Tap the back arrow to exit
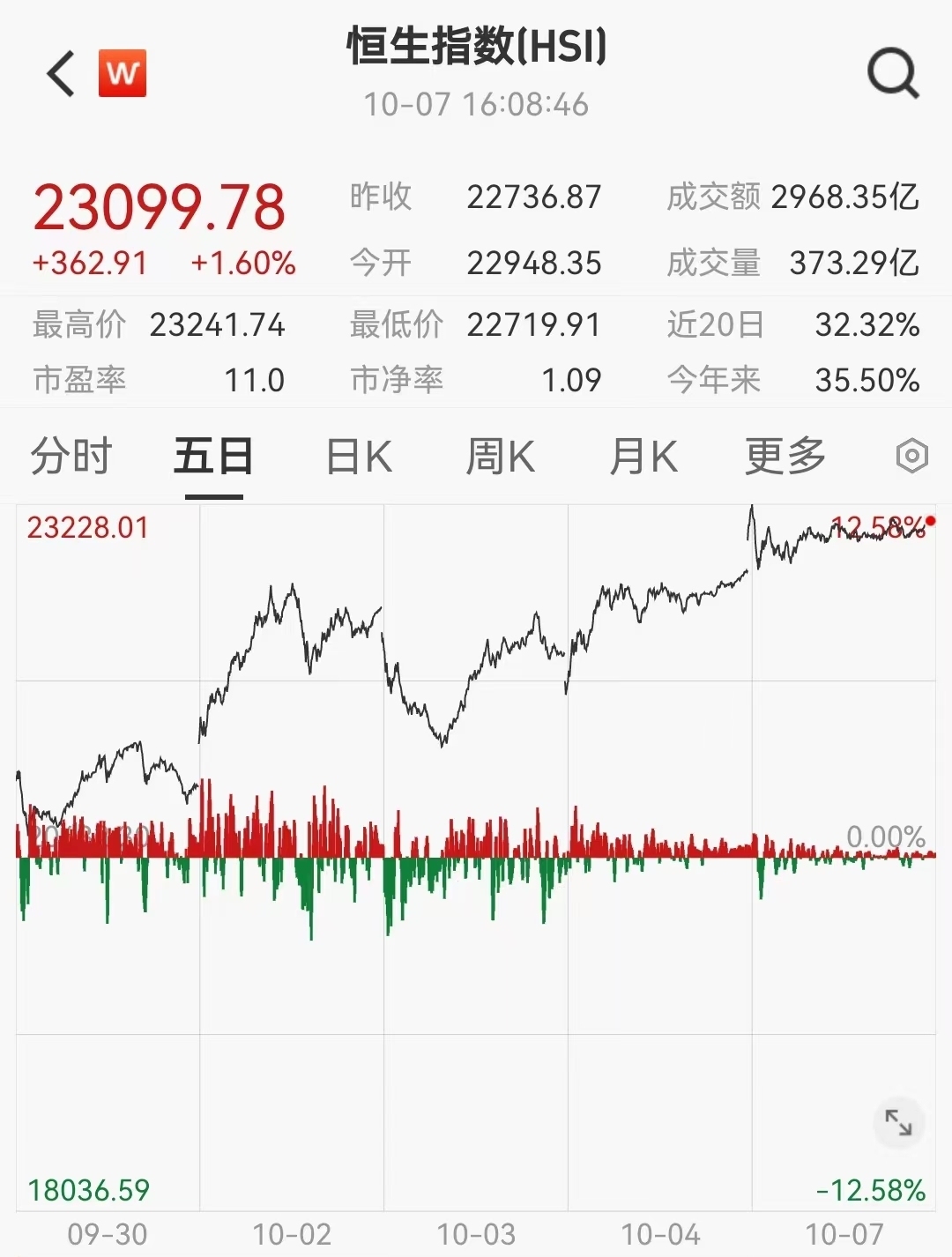Viewport: 952px width, 1257px height. coord(59,72)
